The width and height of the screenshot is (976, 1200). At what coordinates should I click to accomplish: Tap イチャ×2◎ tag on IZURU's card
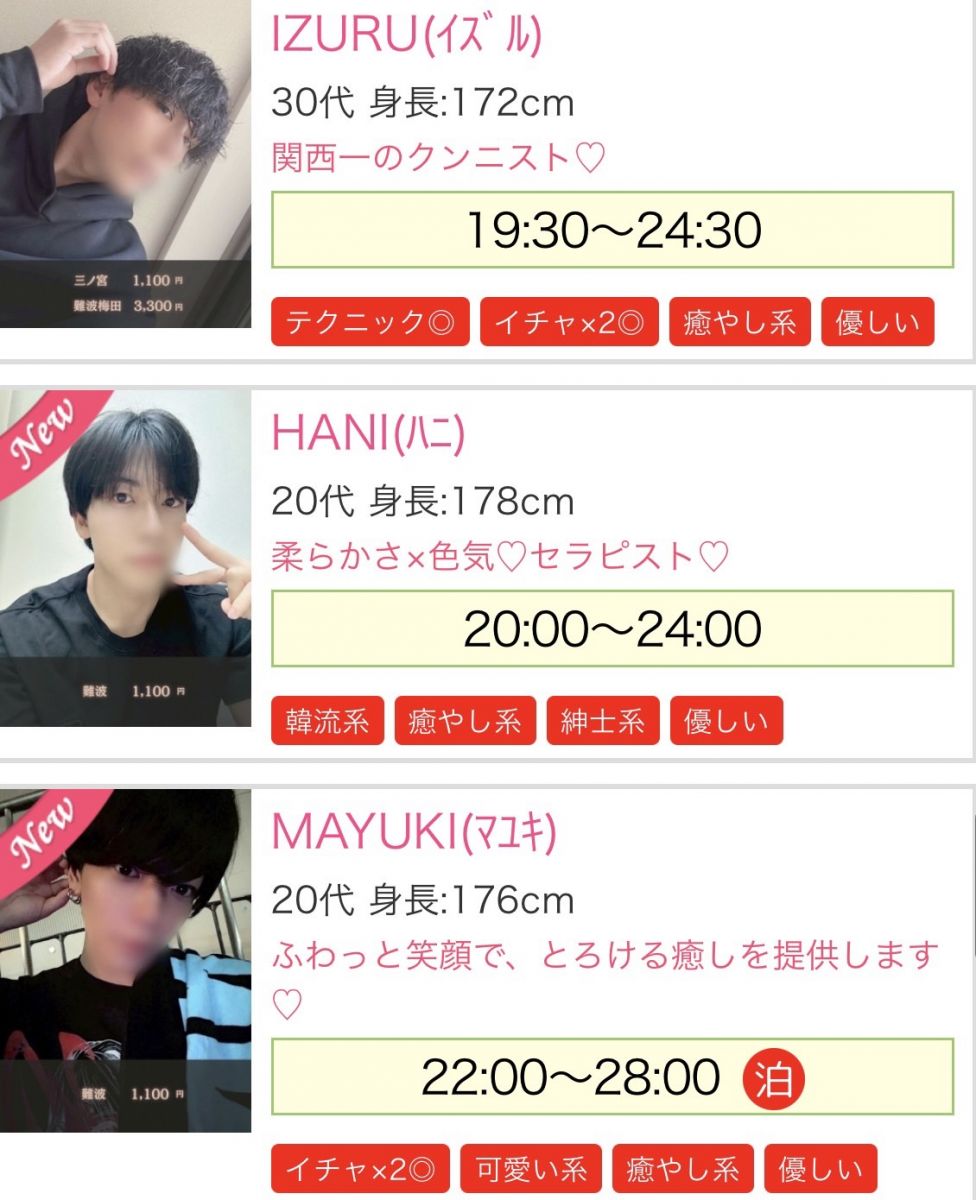coord(570,322)
